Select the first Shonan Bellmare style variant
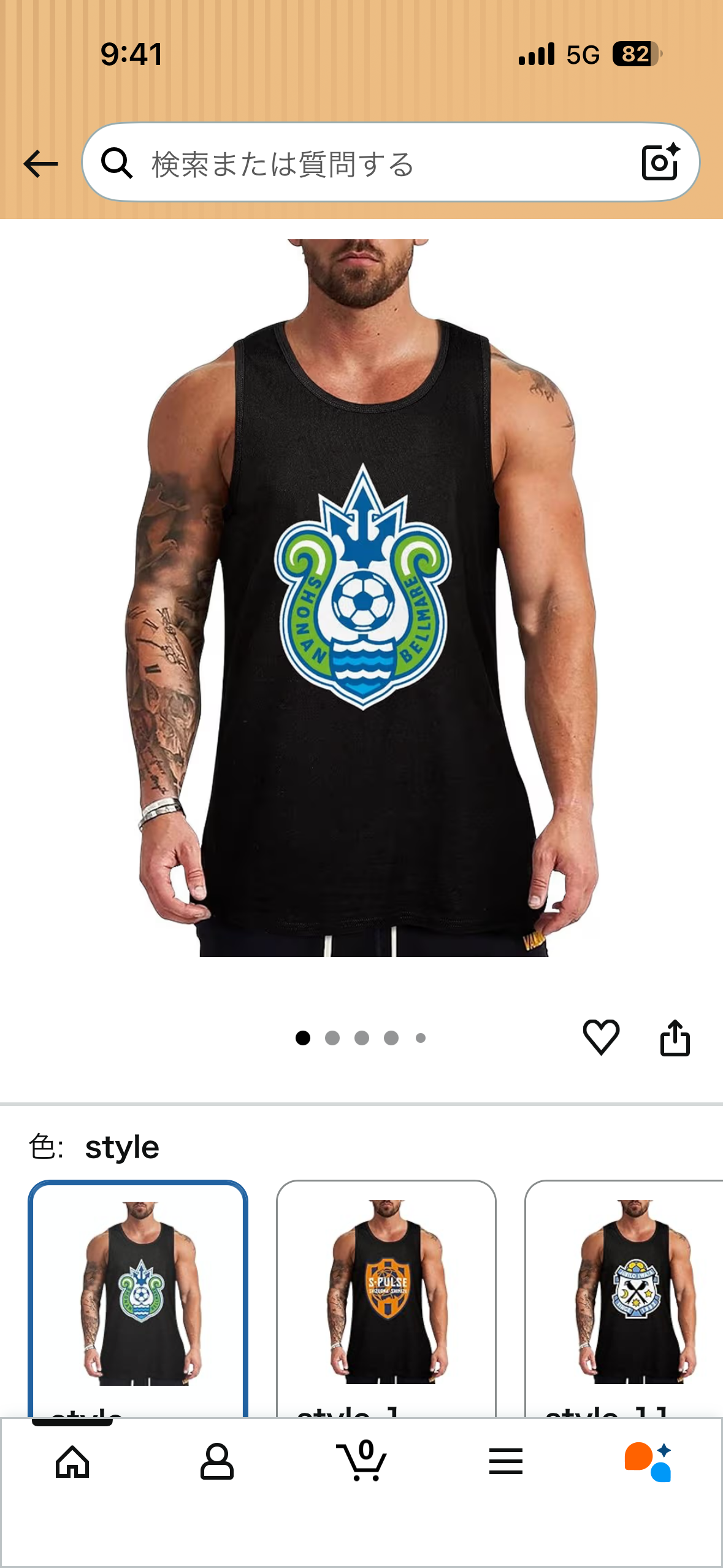Image resolution: width=723 pixels, height=1568 pixels. [139, 1294]
